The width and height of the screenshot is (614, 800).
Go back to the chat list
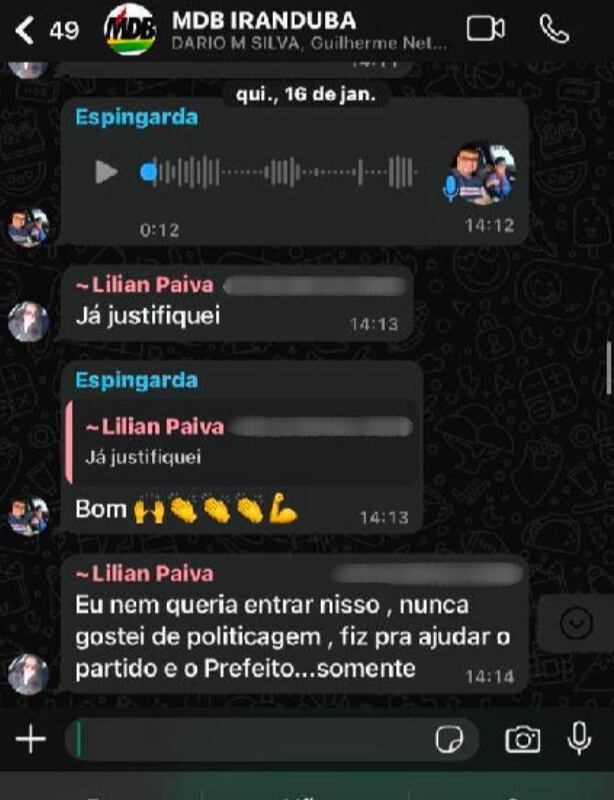click(26, 30)
